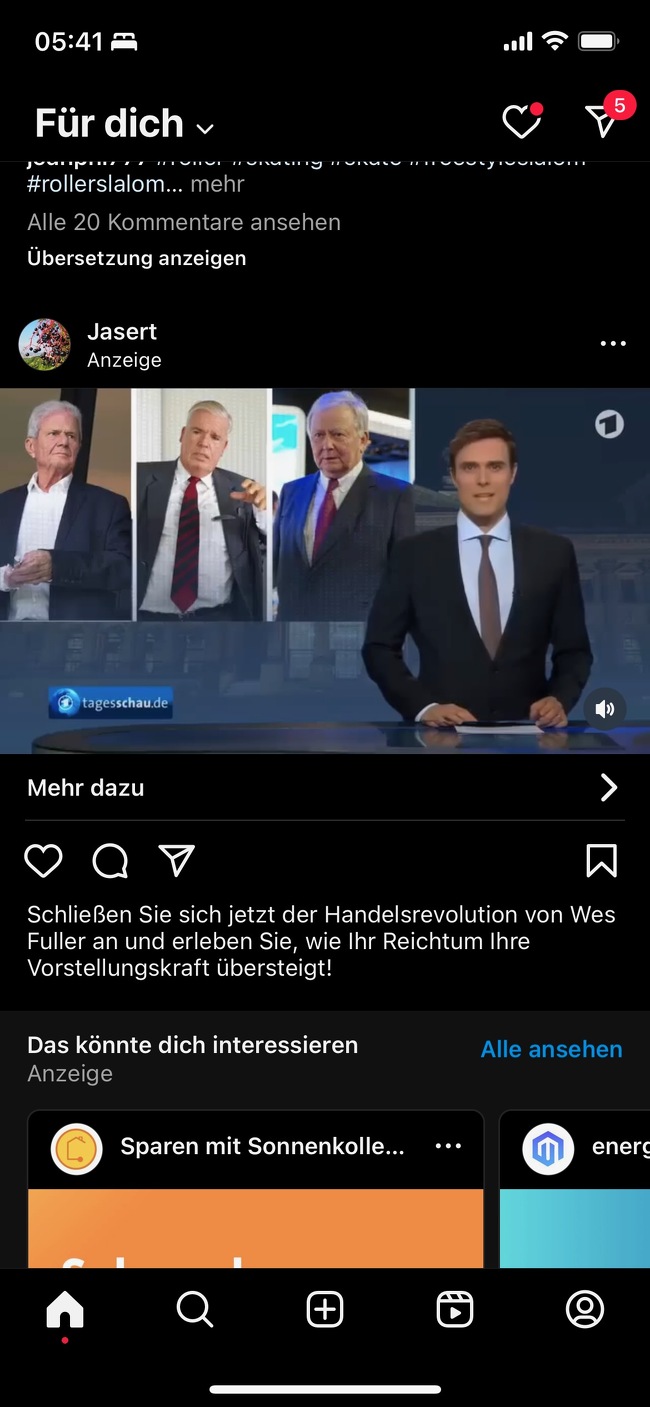Open options menu for Jasert's ad
650x1407 pixels.
point(613,344)
